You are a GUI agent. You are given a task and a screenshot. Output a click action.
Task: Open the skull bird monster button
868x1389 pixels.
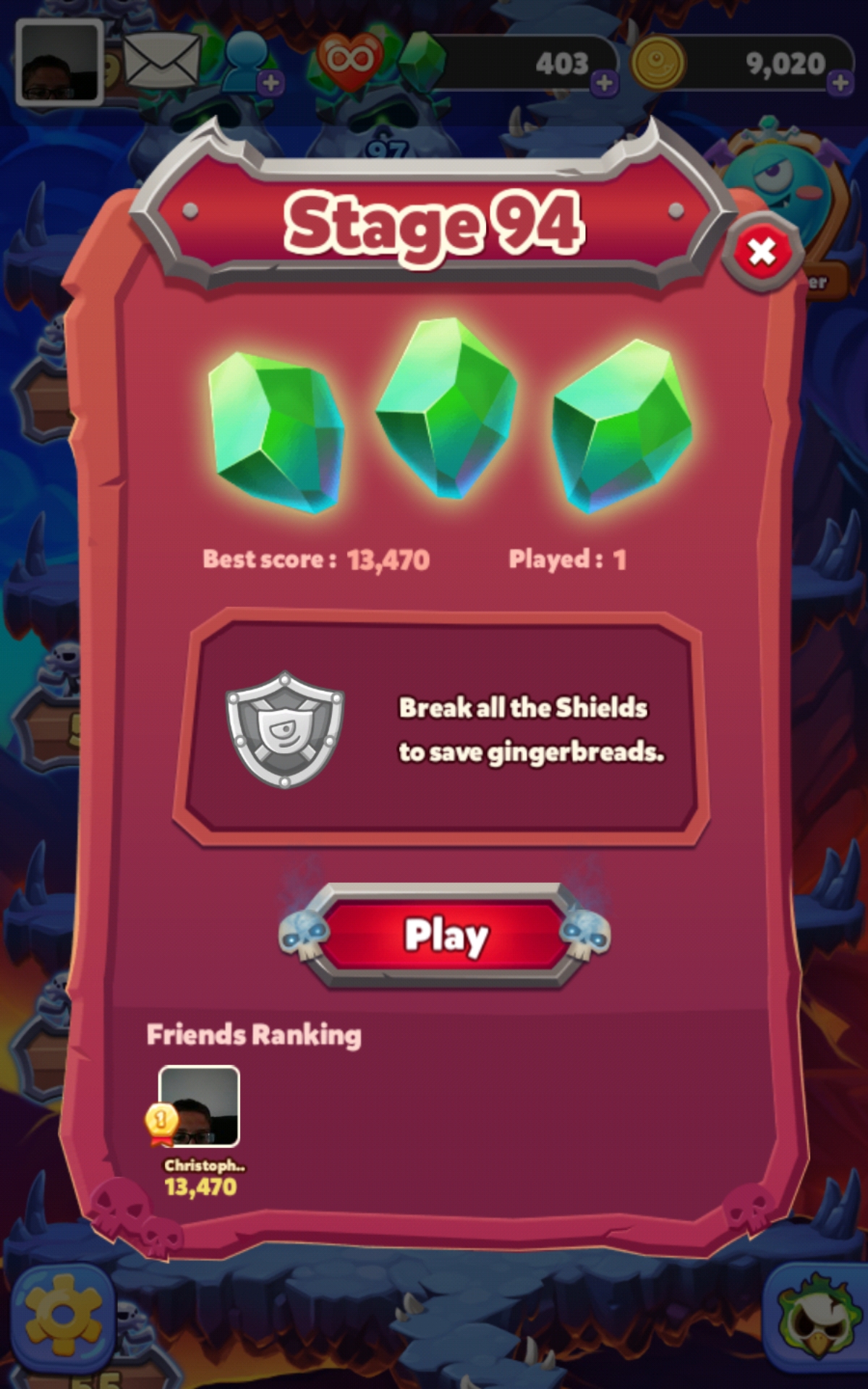point(814,1318)
